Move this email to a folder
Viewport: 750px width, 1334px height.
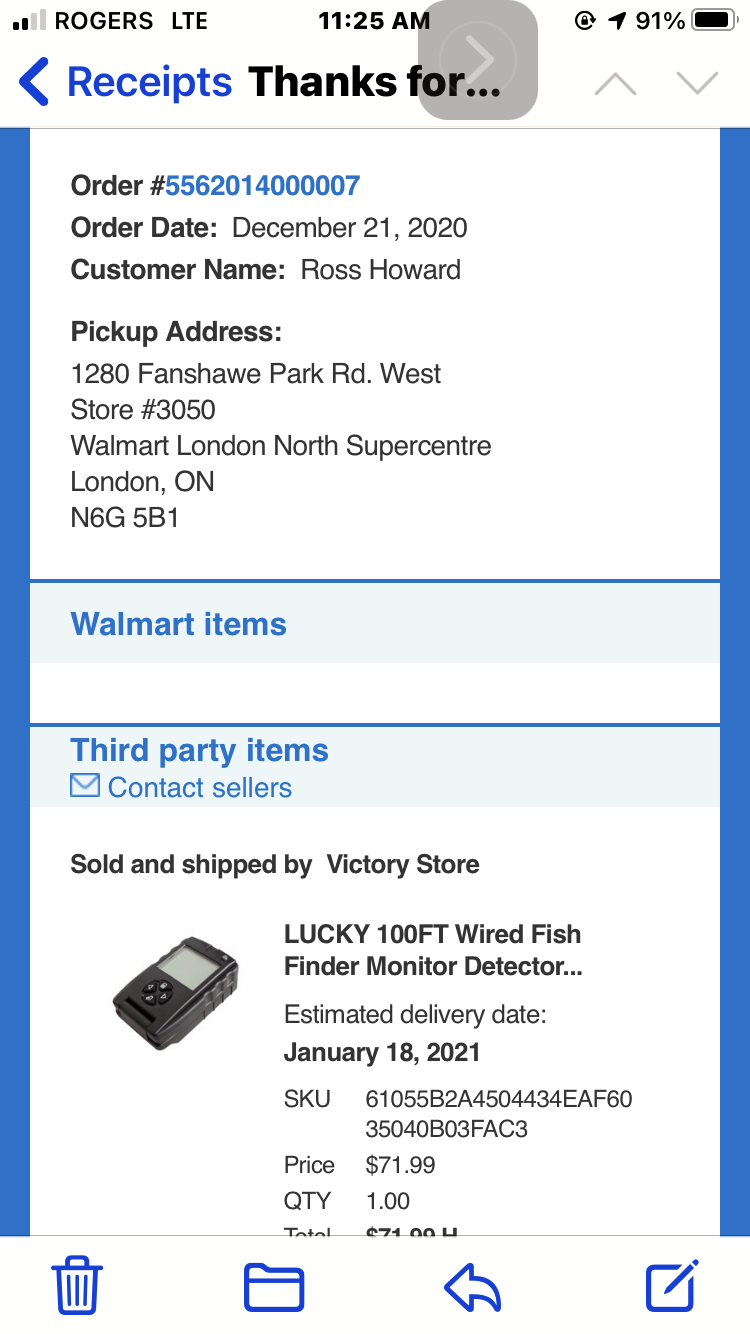[274, 1285]
